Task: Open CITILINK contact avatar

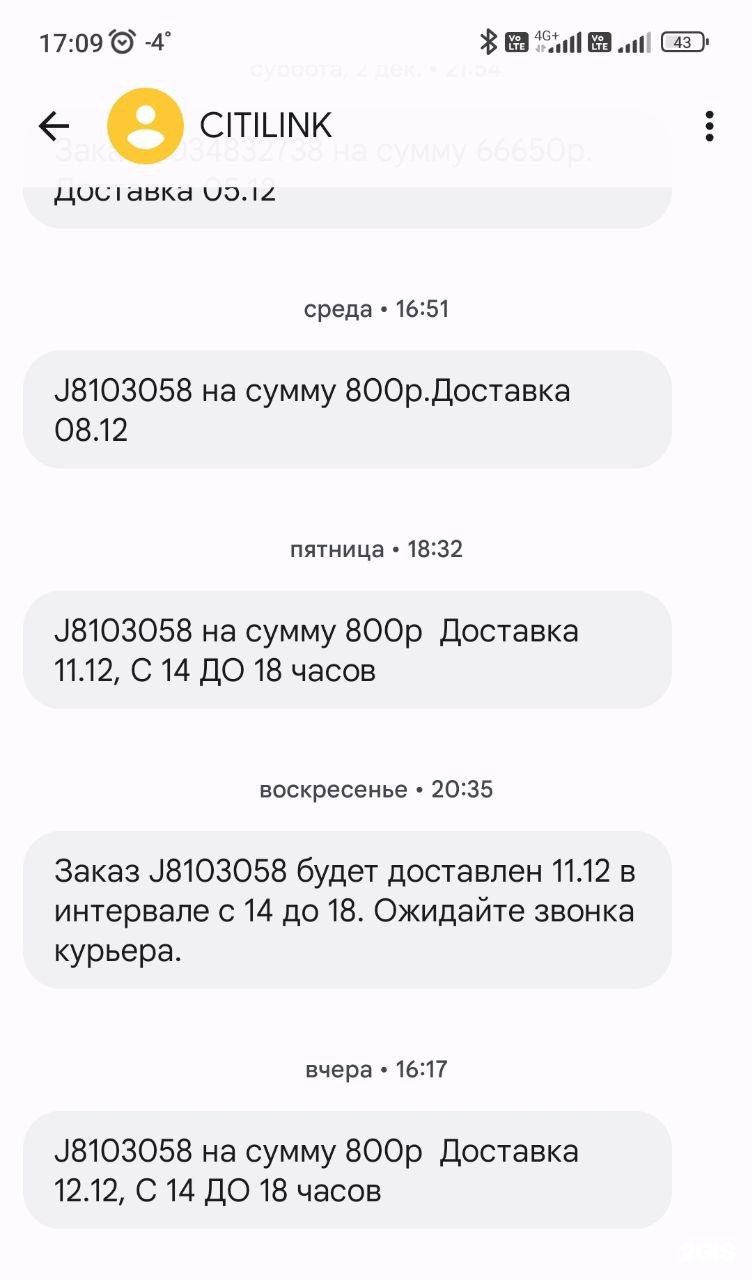Action: click(146, 126)
